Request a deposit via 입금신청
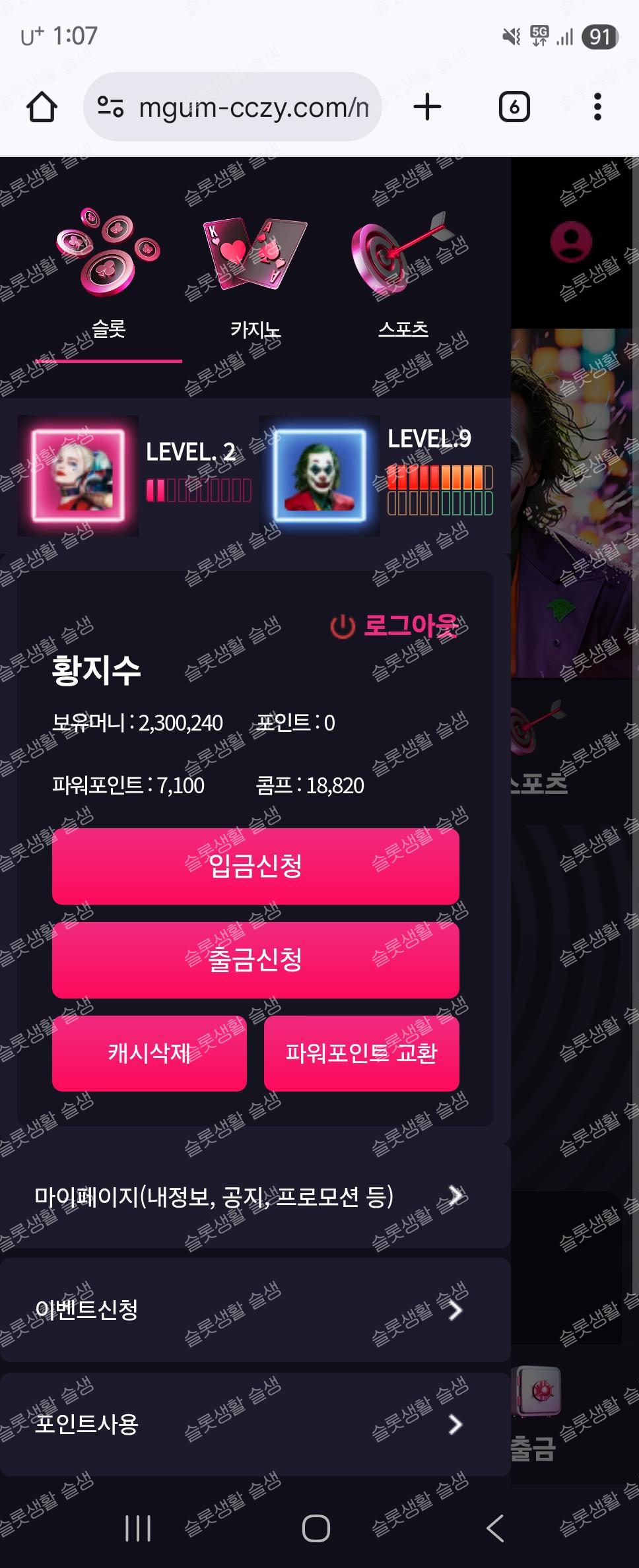639x1568 pixels. point(255,866)
